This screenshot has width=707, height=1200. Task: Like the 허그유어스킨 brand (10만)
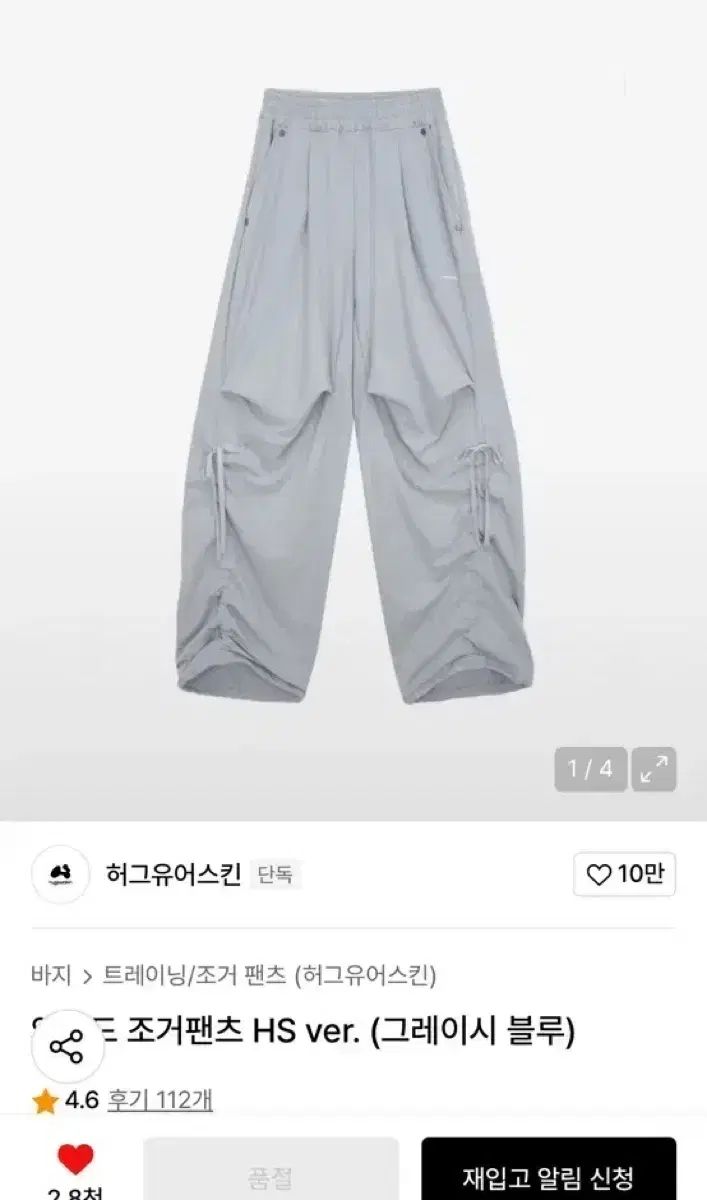point(625,875)
